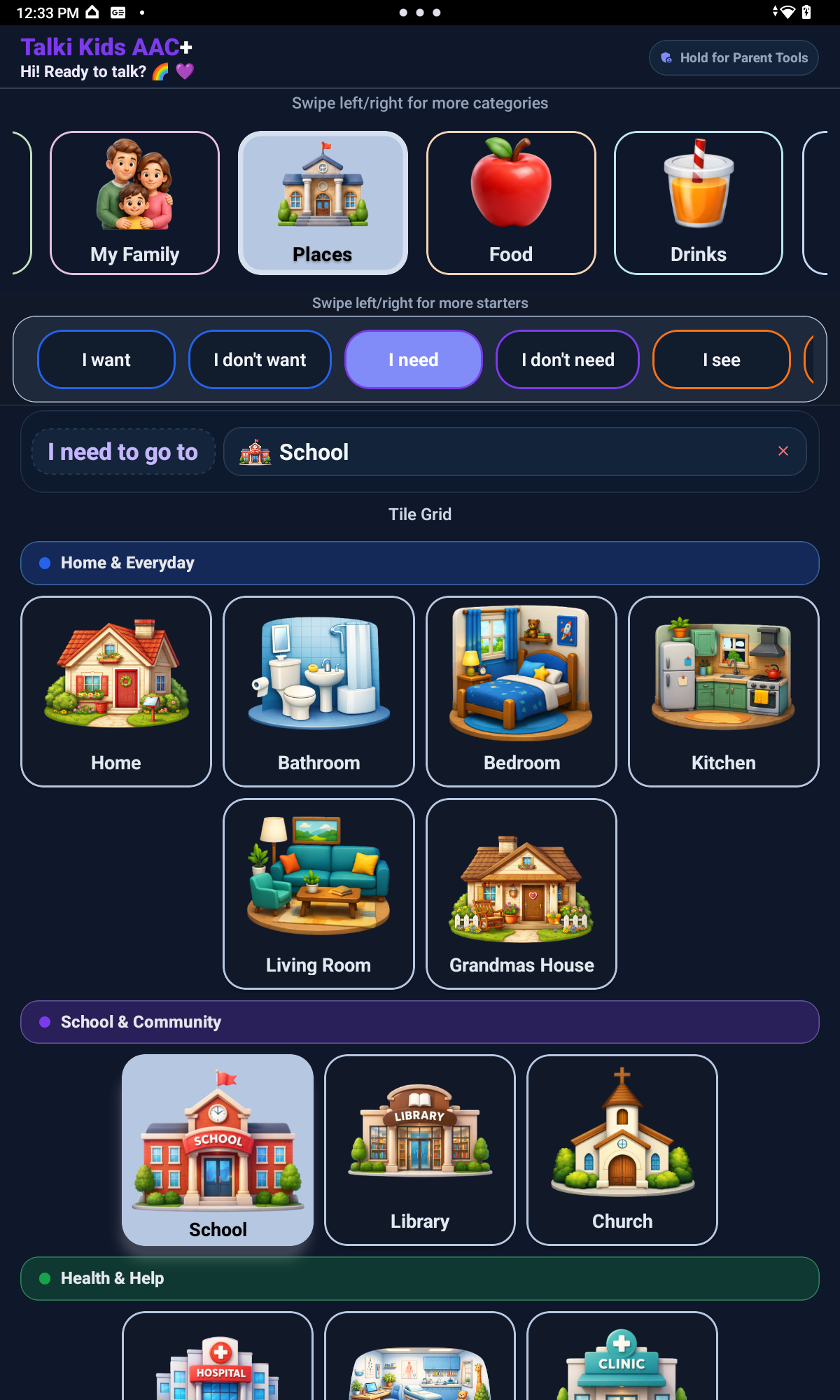840x1400 pixels.
Task: Tap the Home place tile
Action: click(116, 692)
